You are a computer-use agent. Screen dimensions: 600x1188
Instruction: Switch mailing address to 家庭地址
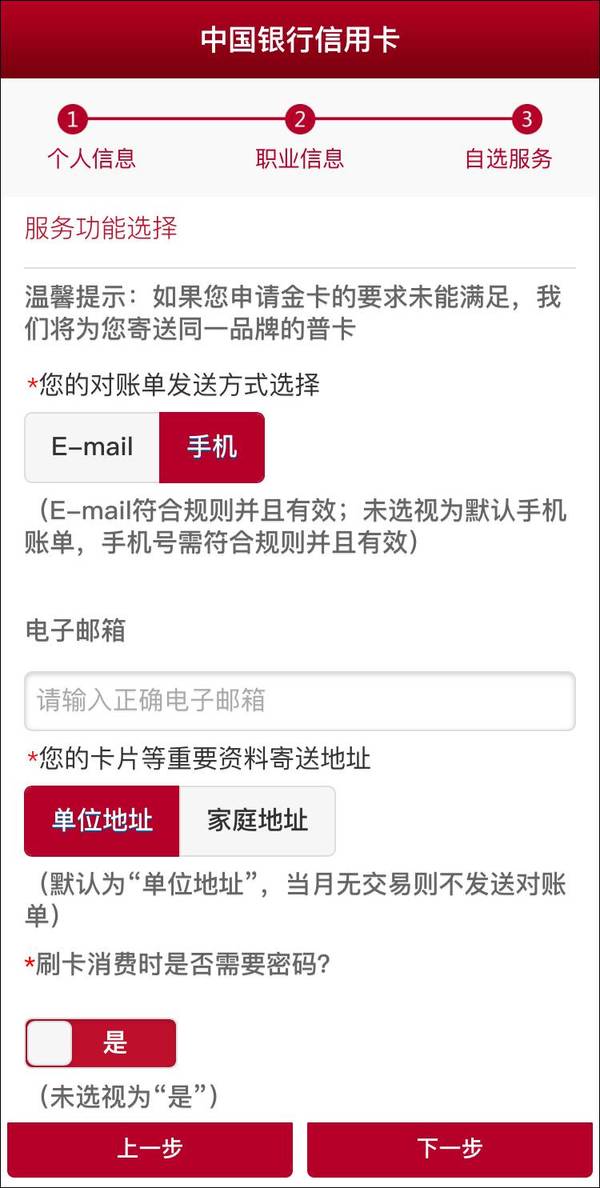pos(257,821)
